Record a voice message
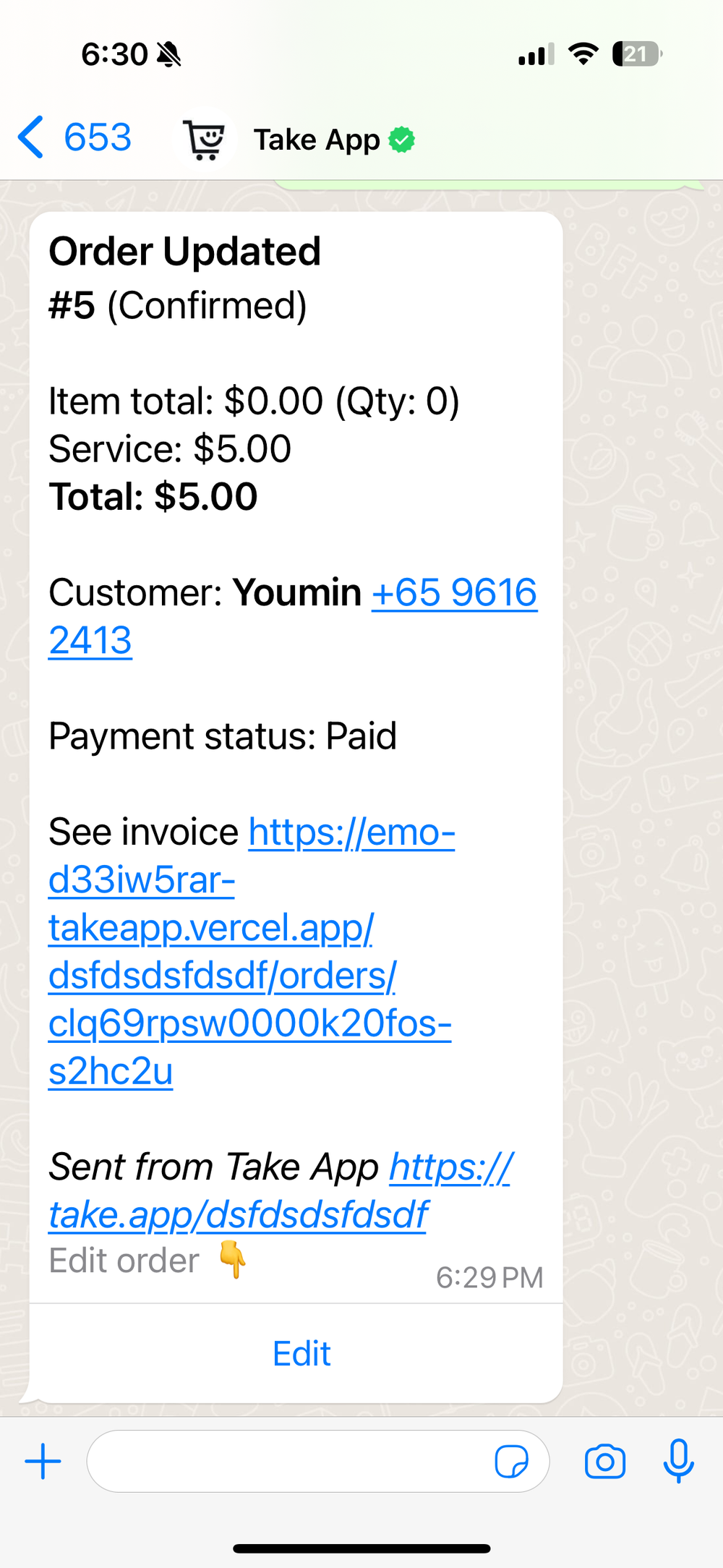Screen dimensions: 723x1568 click(678, 1462)
